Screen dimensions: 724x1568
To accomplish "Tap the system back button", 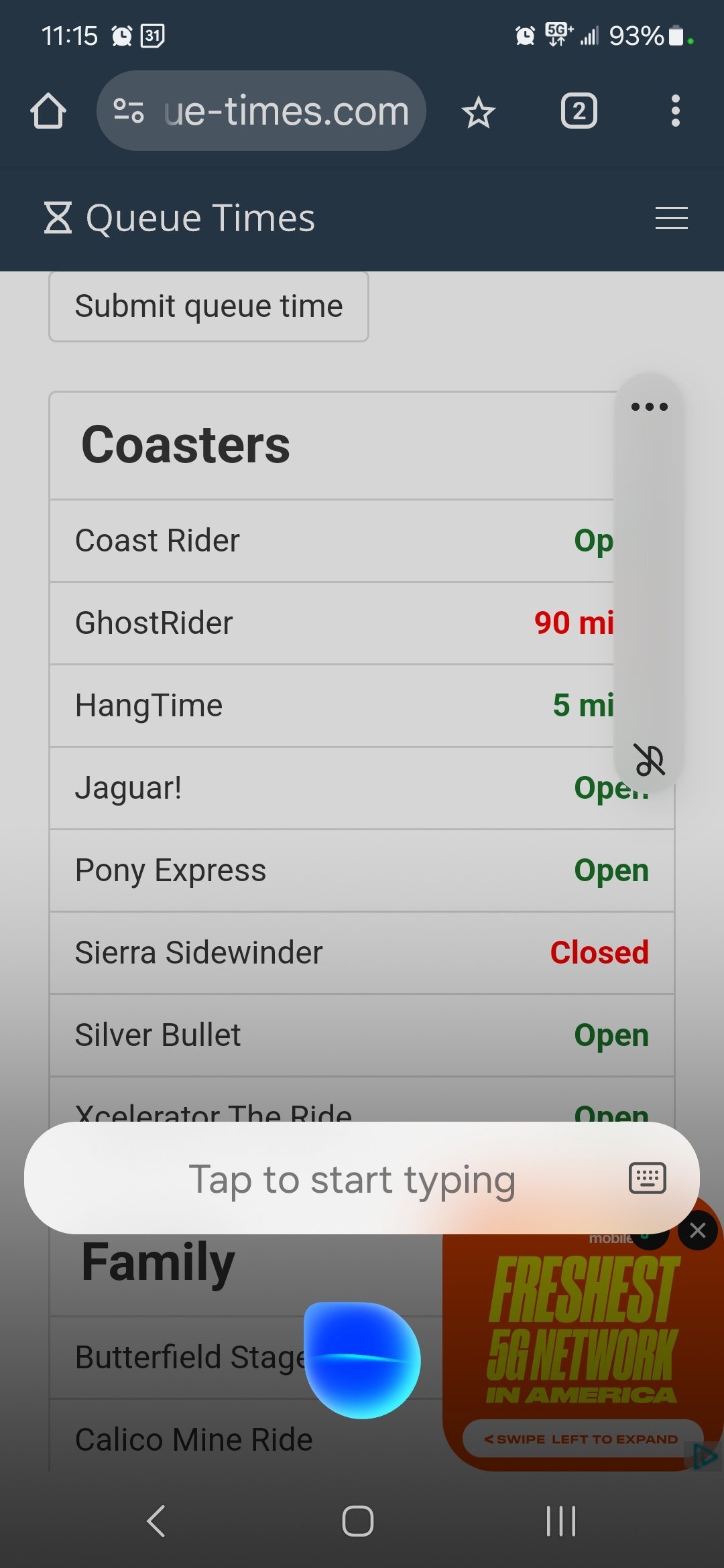I will (156, 1520).
